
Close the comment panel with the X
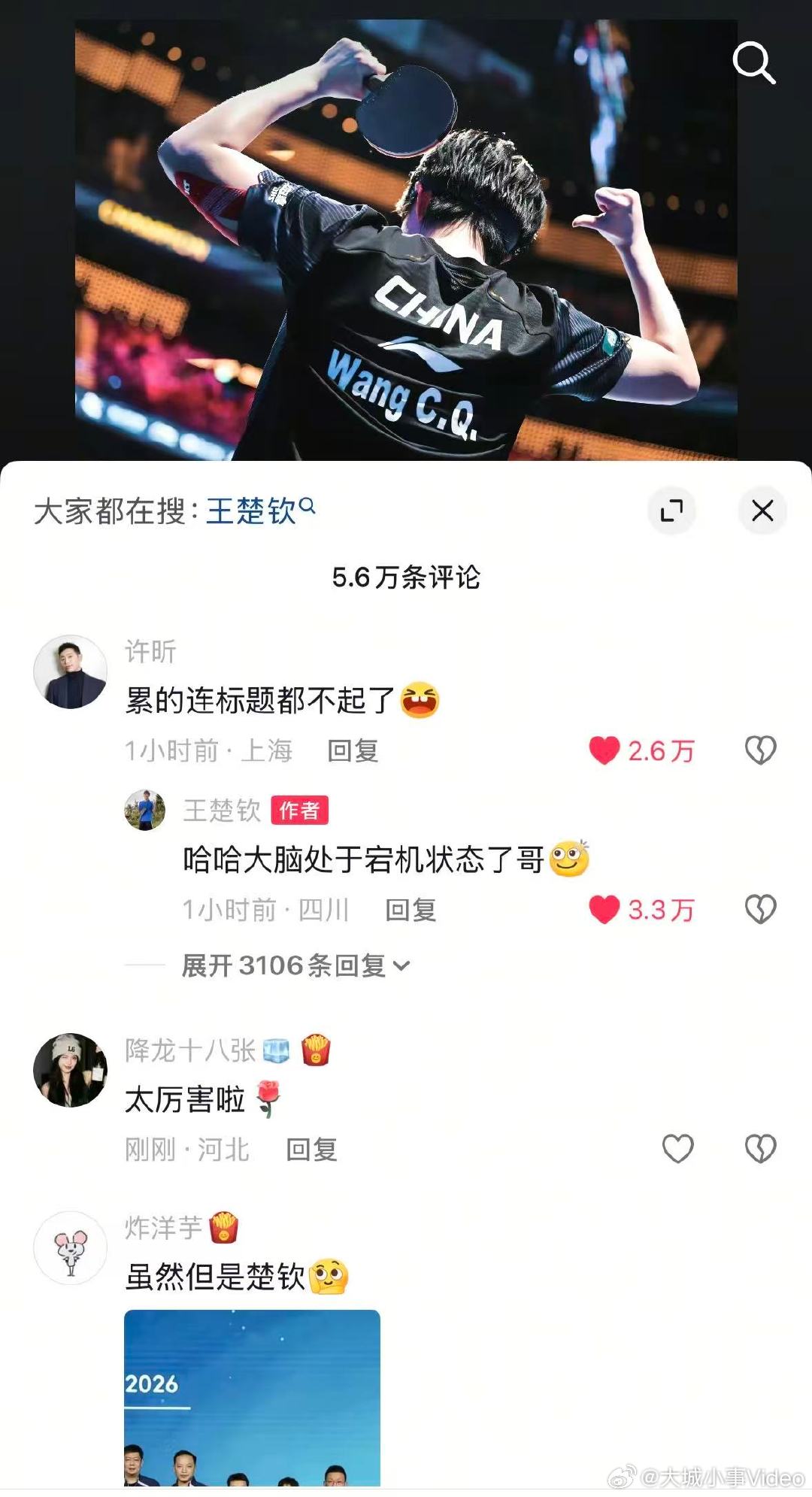[x=762, y=509]
